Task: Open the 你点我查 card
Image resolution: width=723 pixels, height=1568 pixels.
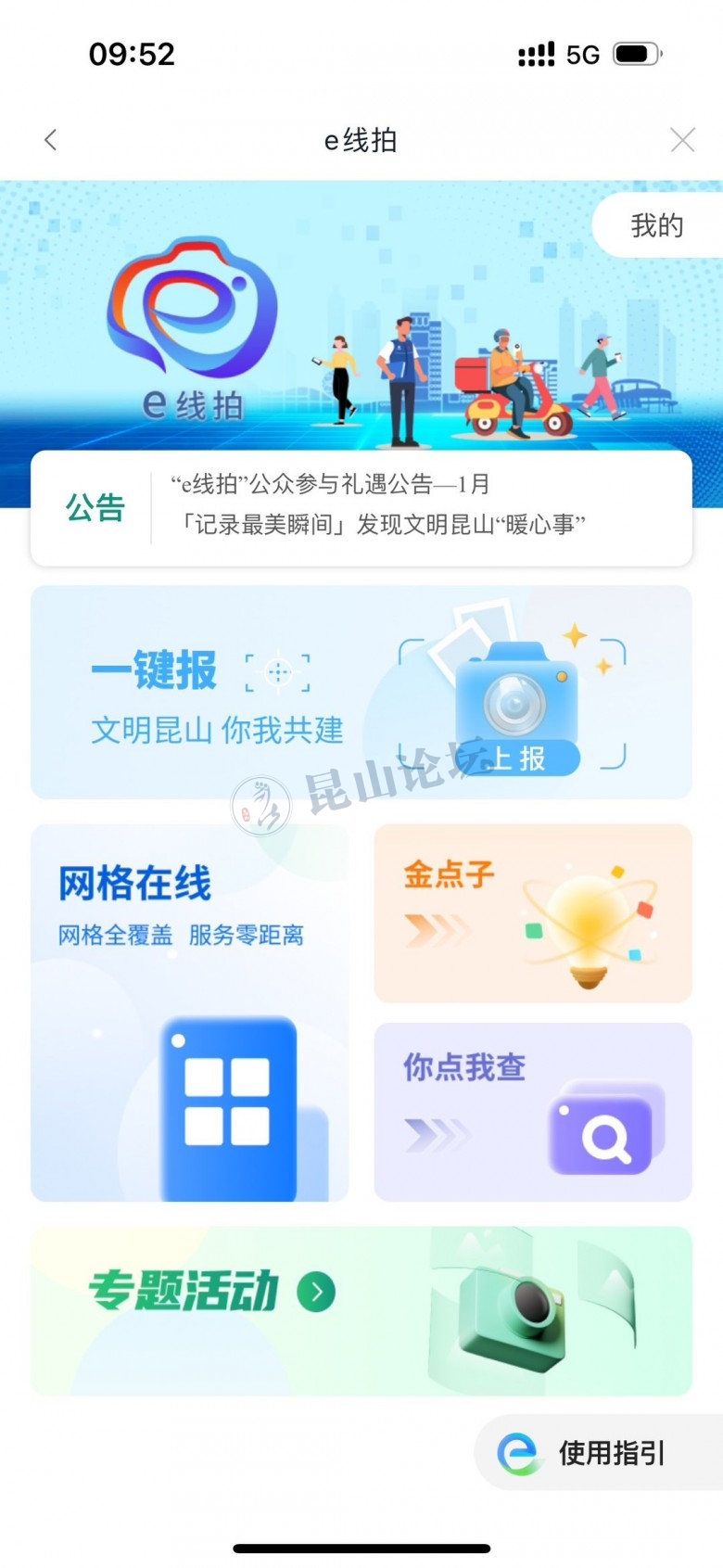Action: [x=533, y=1112]
